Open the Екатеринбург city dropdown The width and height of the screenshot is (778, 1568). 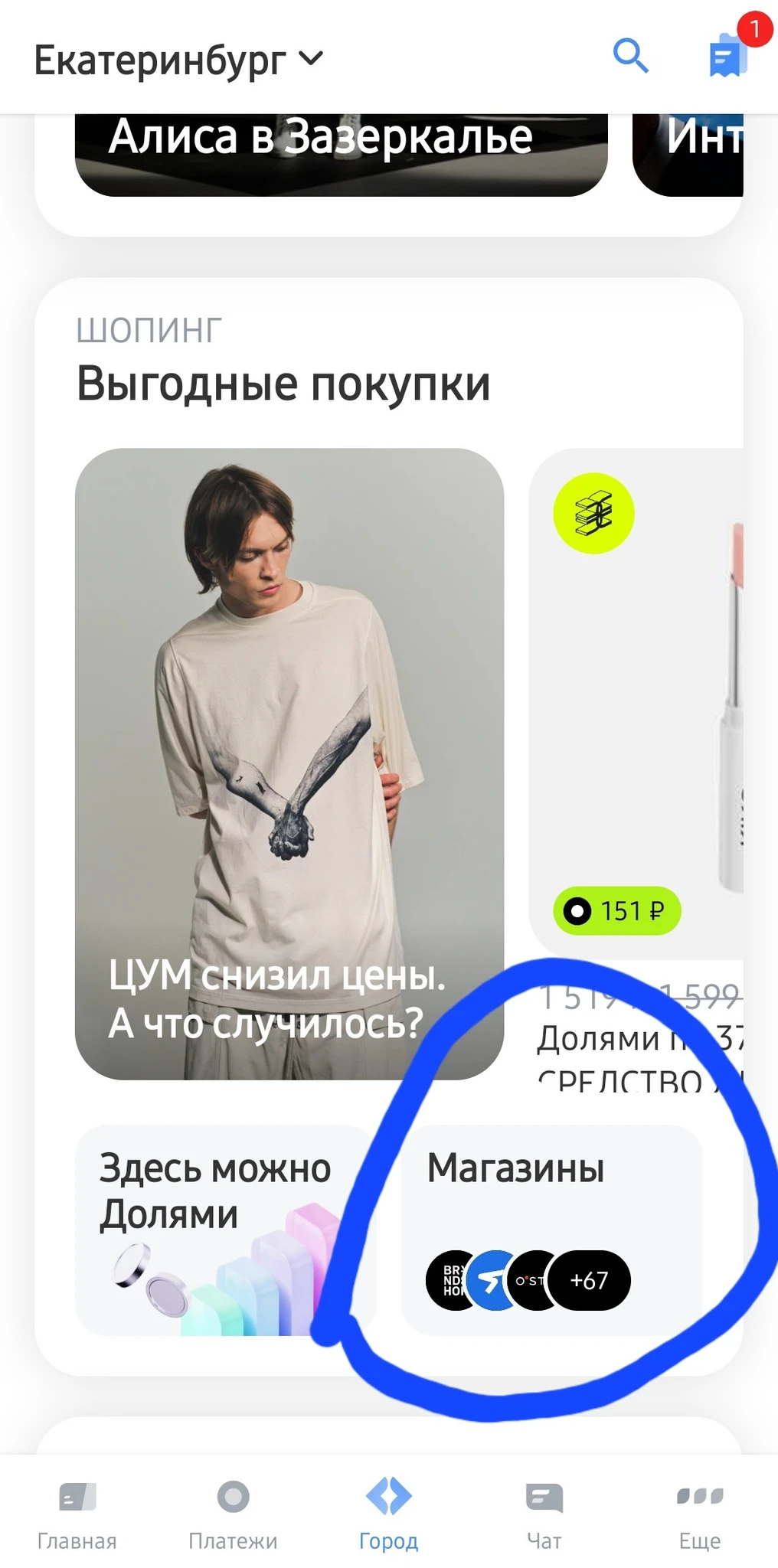(x=178, y=60)
